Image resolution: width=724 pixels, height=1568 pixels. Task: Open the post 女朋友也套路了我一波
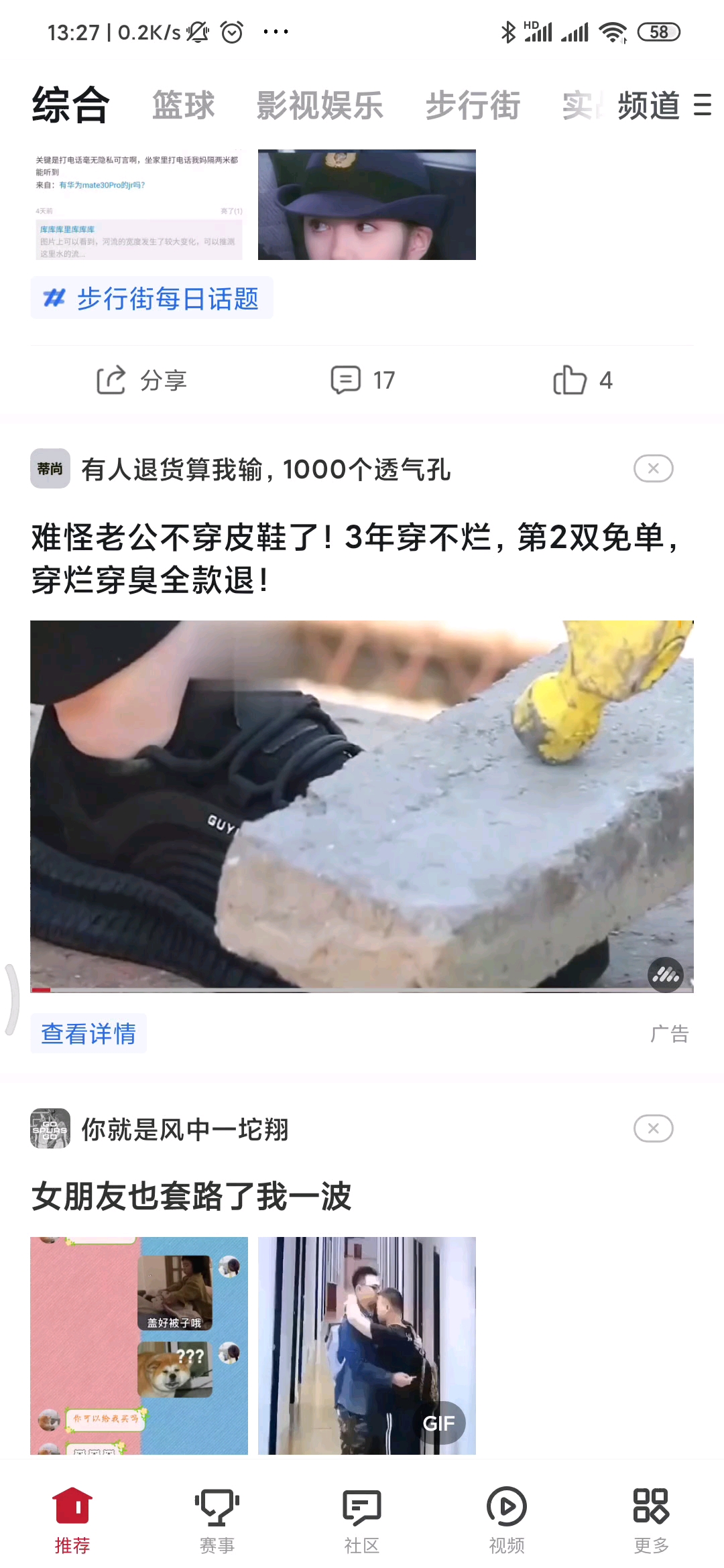192,1196
